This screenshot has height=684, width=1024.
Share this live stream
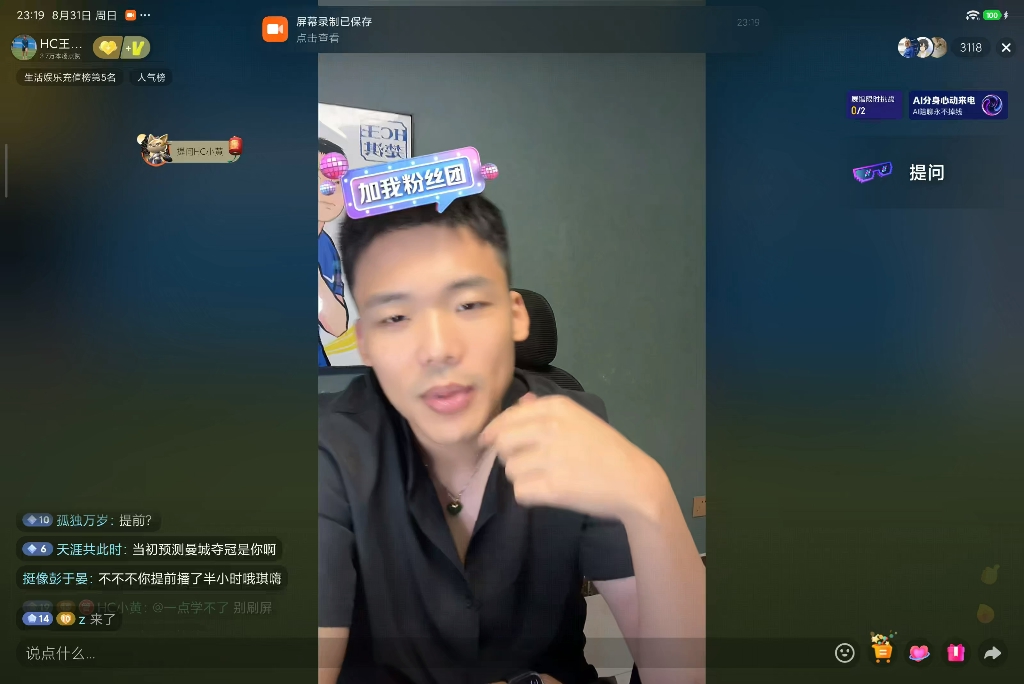[x=992, y=653]
